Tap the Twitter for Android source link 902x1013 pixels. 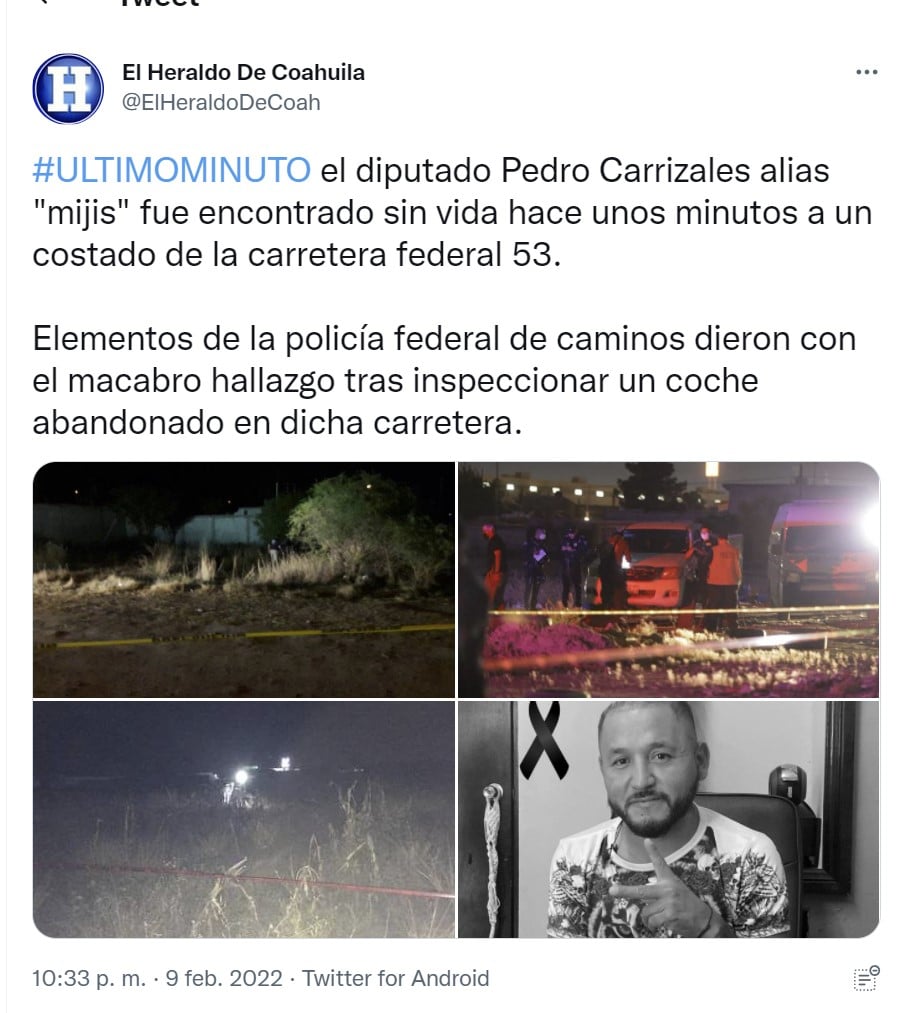coord(396,977)
